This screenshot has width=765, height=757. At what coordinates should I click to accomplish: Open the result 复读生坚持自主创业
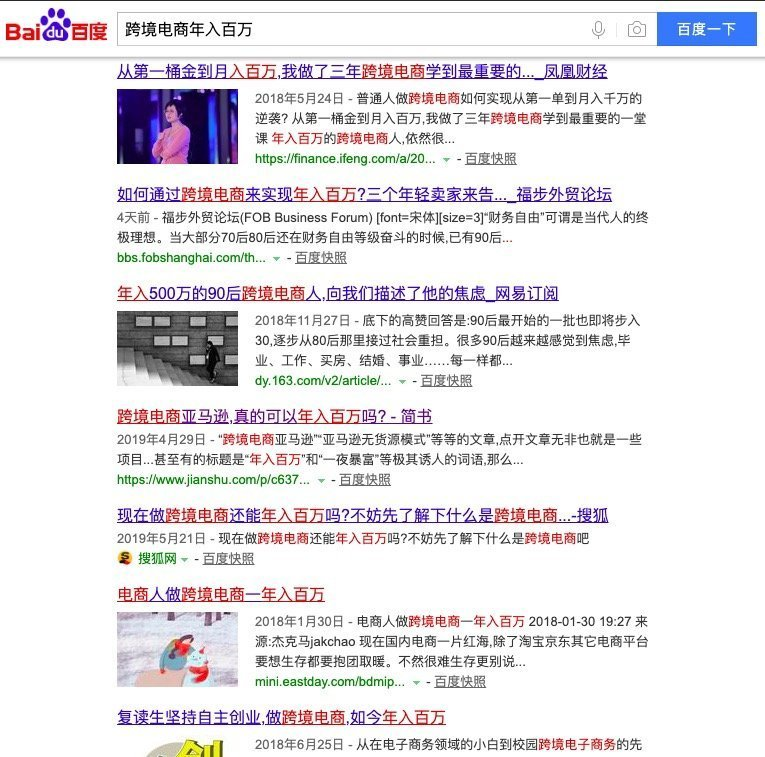[x=281, y=717]
